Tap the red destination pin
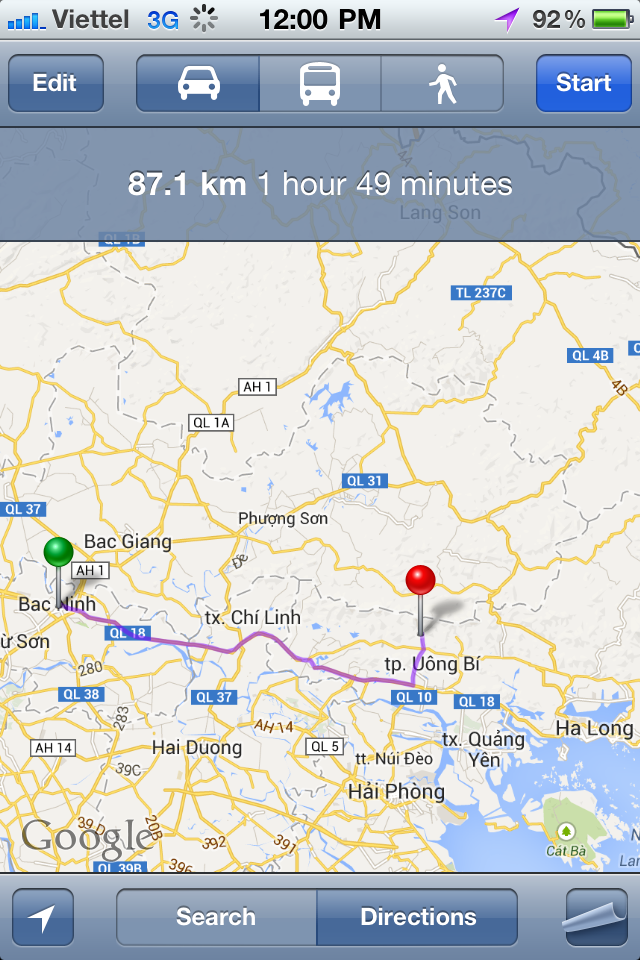The width and height of the screenshot is (640, 960). [x=420, y=581]
